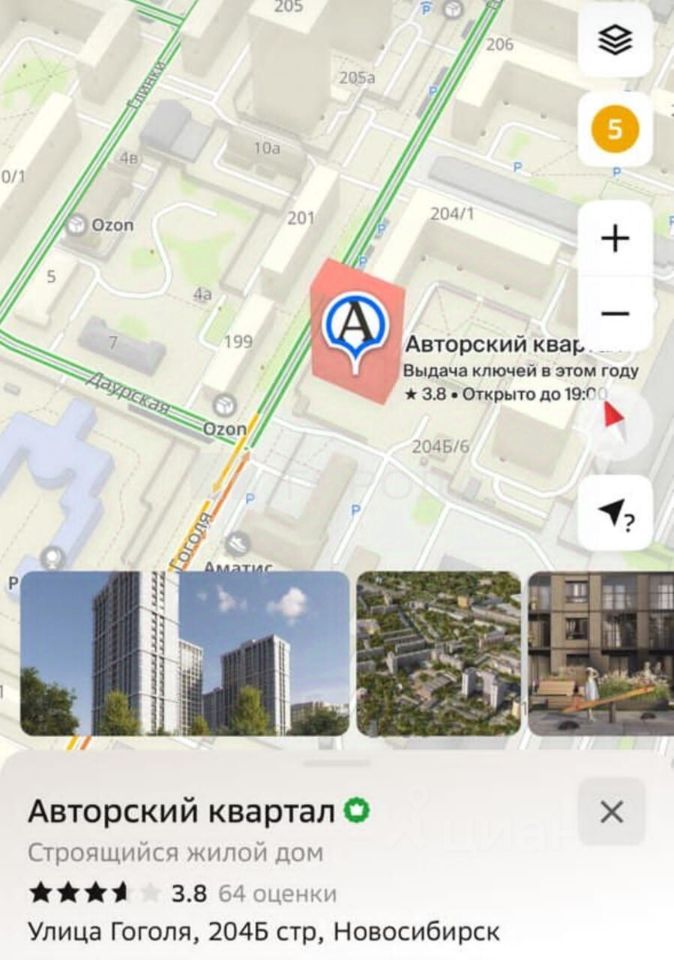Screen dimensions: 674x960
Task: Tap the Авторский квартал map pin
Action: coord(356,324)
